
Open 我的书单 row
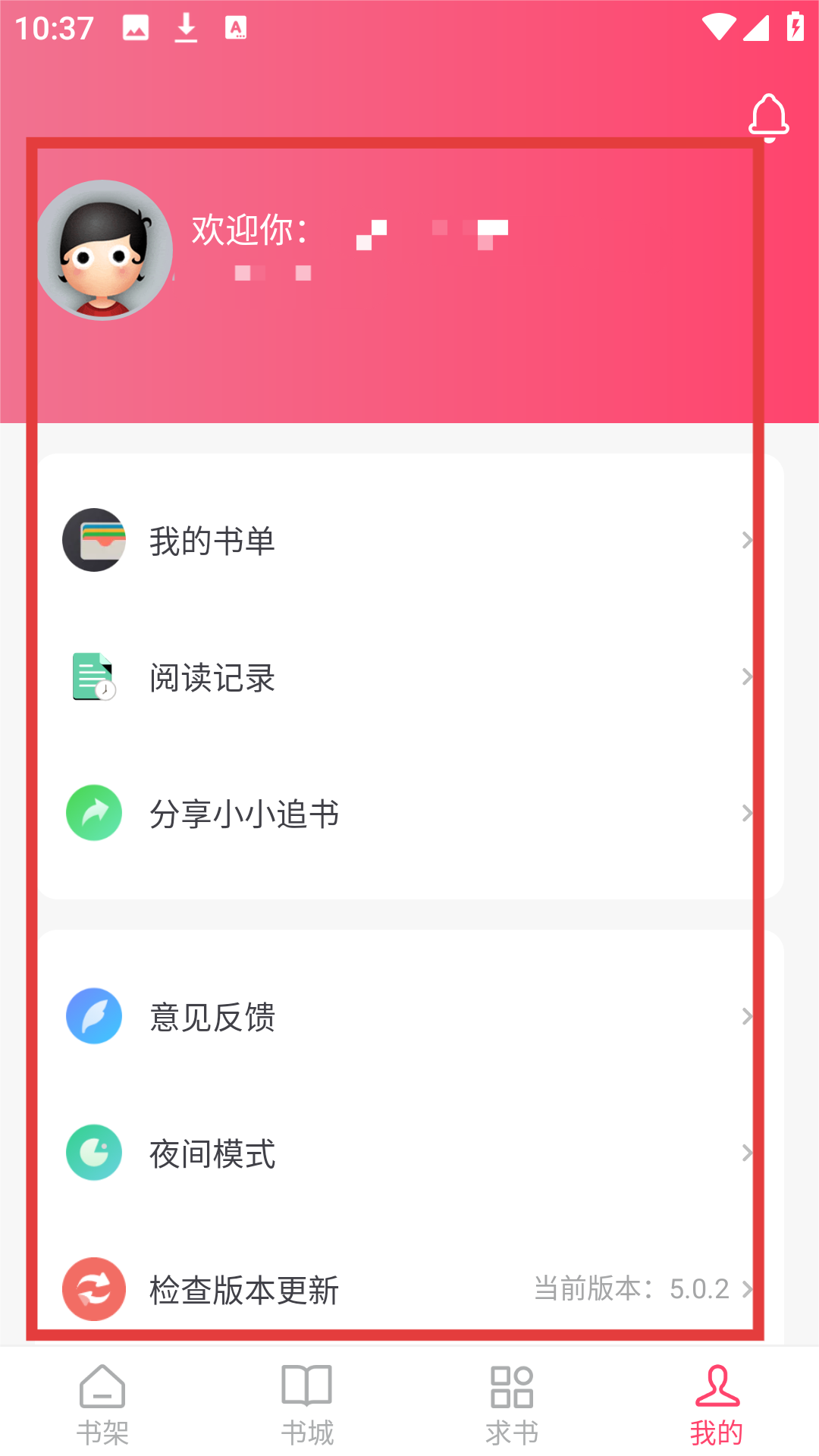[409, 541]
